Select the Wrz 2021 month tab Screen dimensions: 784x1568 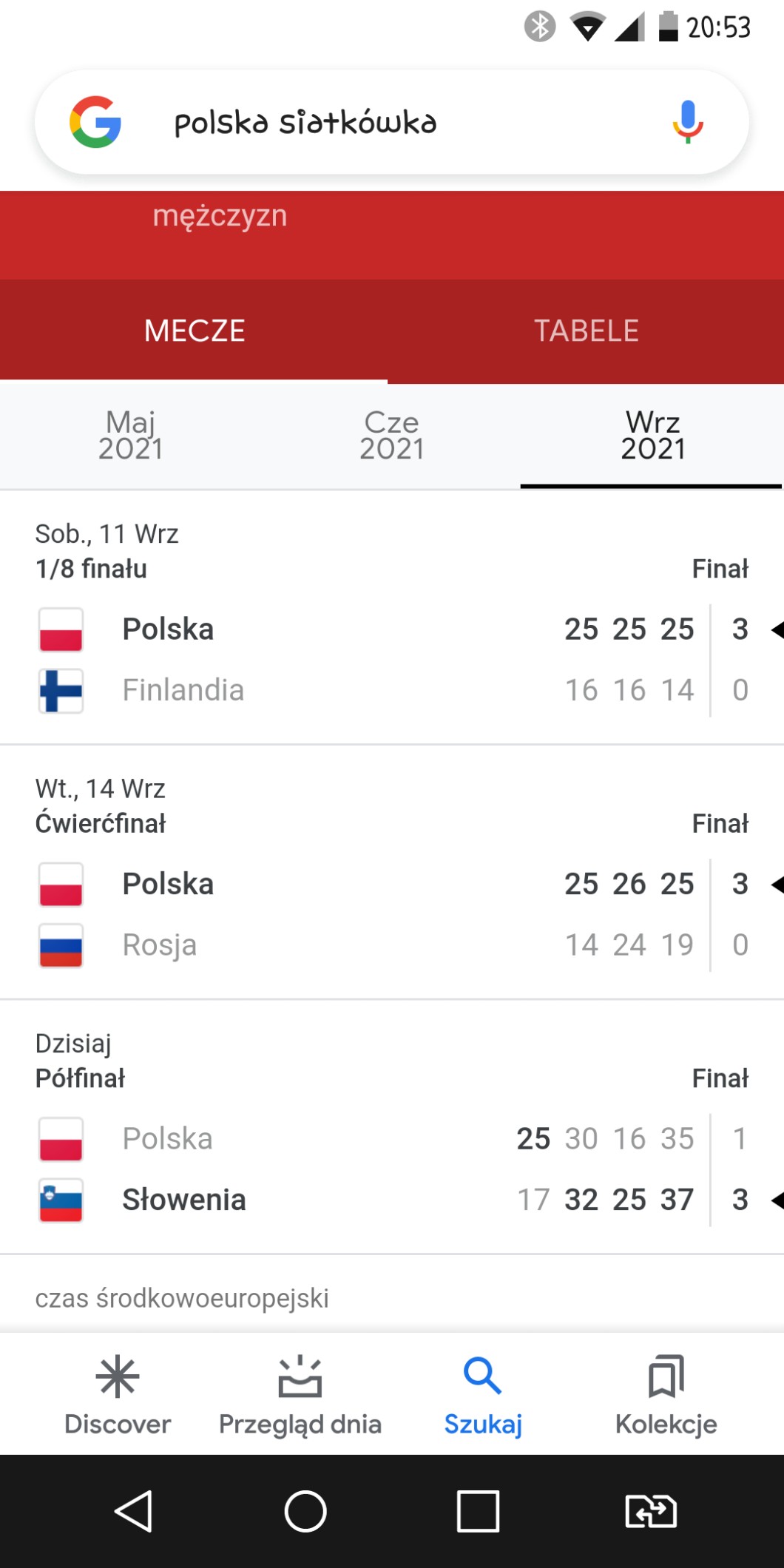[652, 436]
